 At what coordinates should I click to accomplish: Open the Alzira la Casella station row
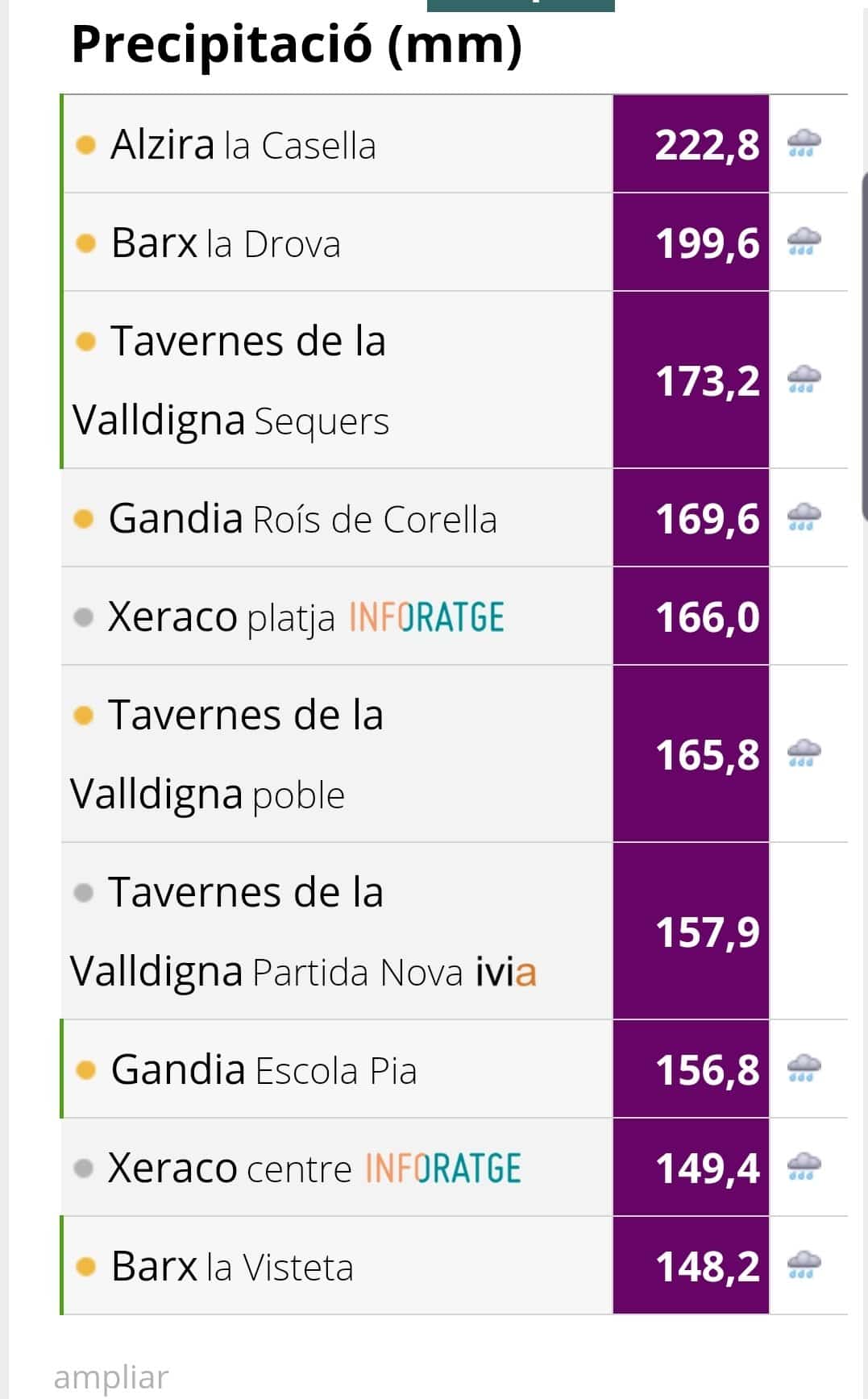pos(455,144)
